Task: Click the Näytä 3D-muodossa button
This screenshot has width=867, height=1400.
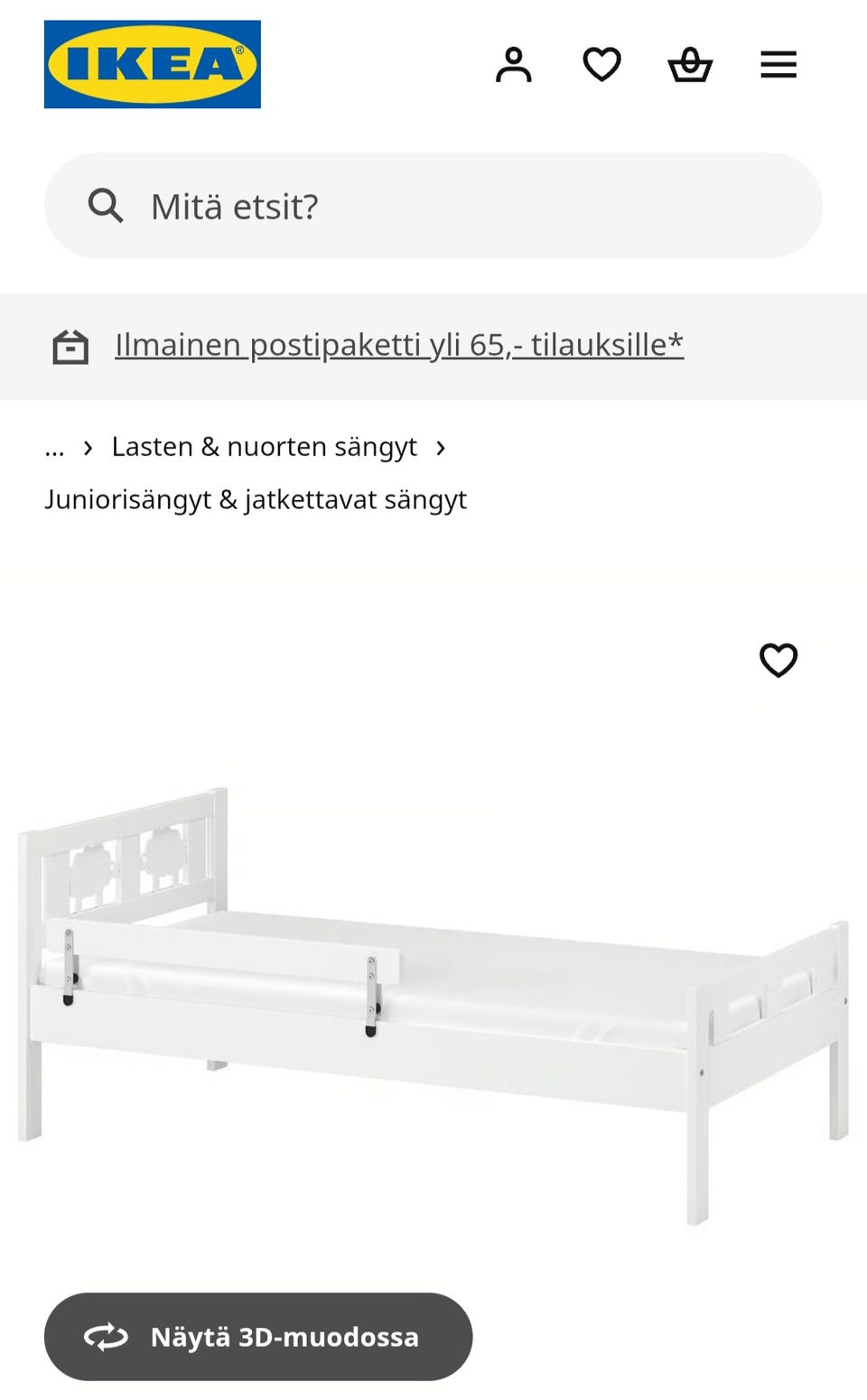Action: (257, 1337)
